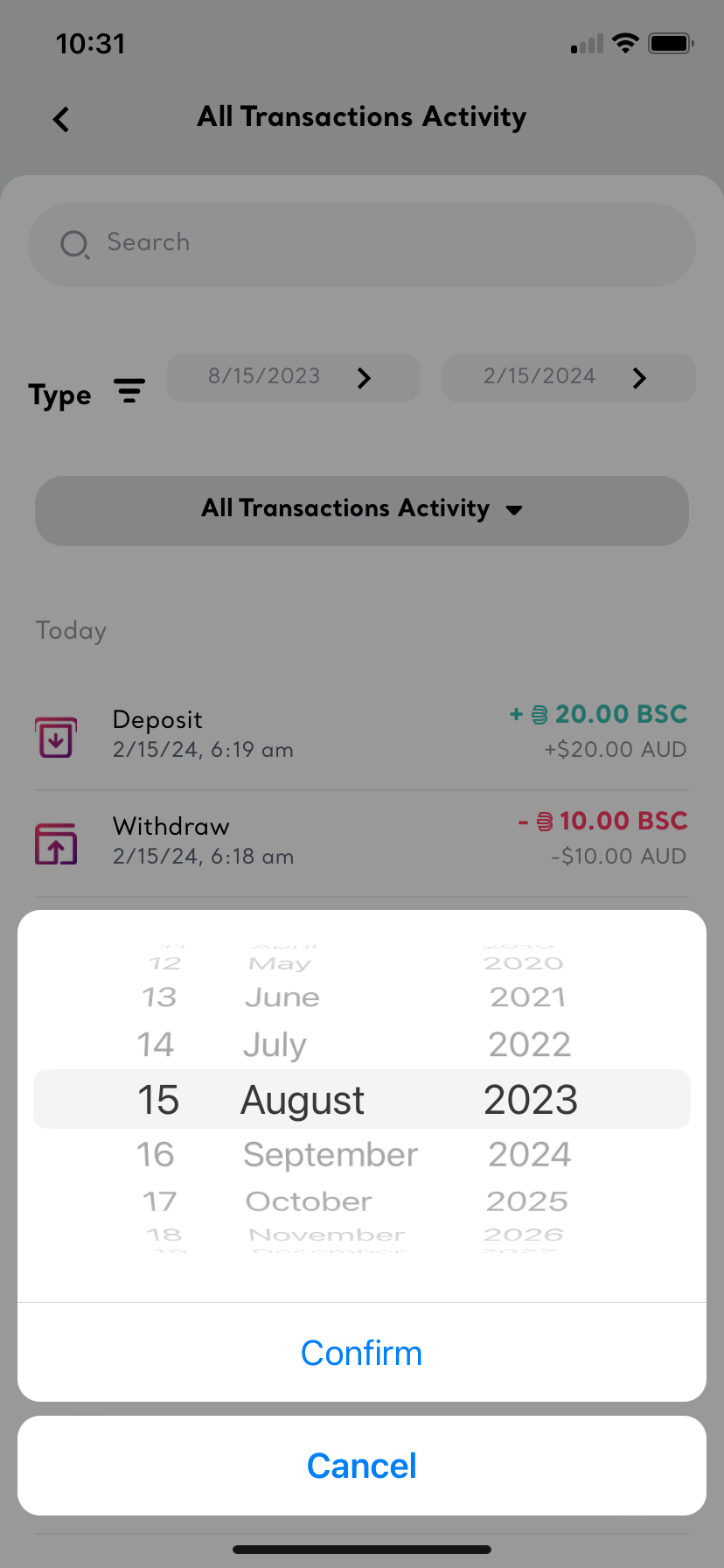Pick year 2022 in the year wheel
The image size is (724, 1568).
pos(530,1045)
